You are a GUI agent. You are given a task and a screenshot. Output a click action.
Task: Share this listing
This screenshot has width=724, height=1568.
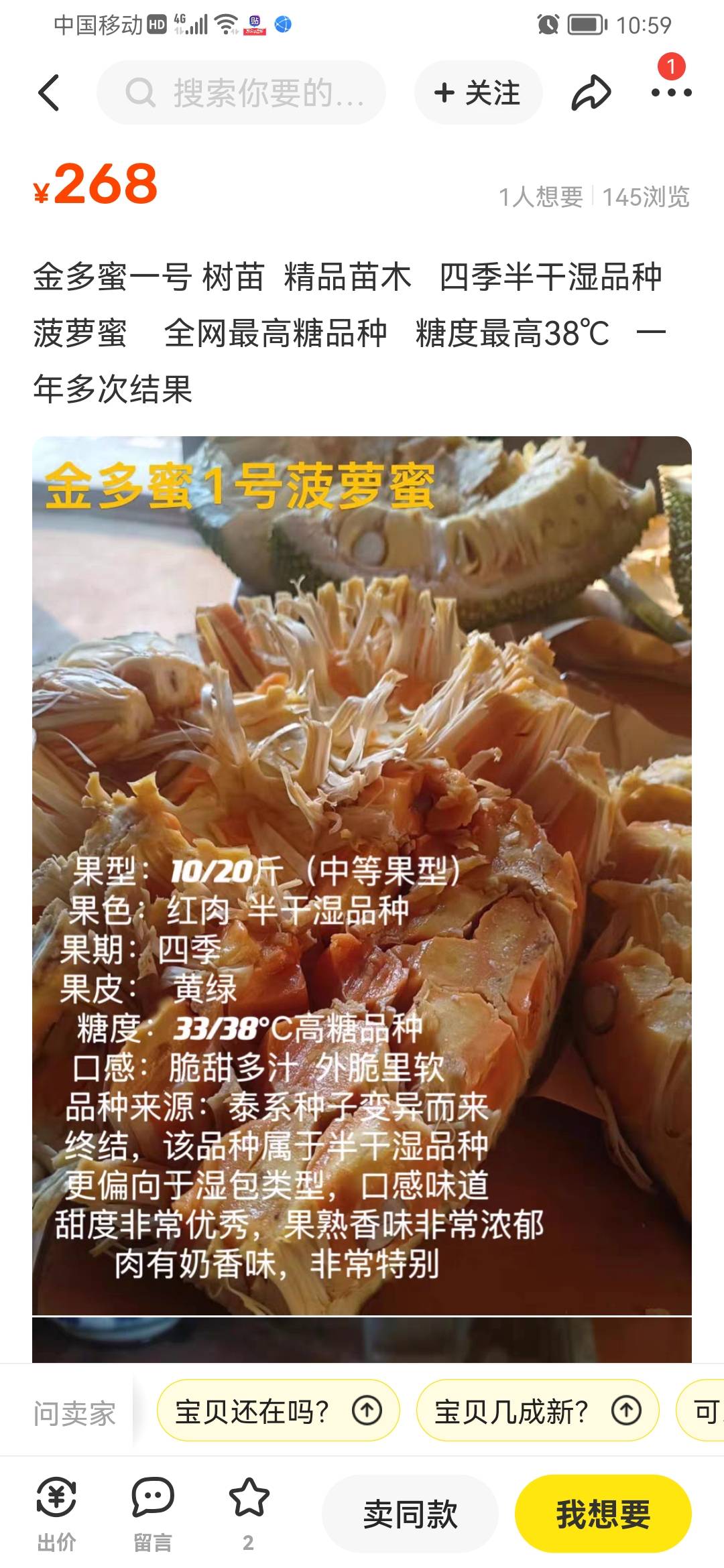click(x=591, y=92)
